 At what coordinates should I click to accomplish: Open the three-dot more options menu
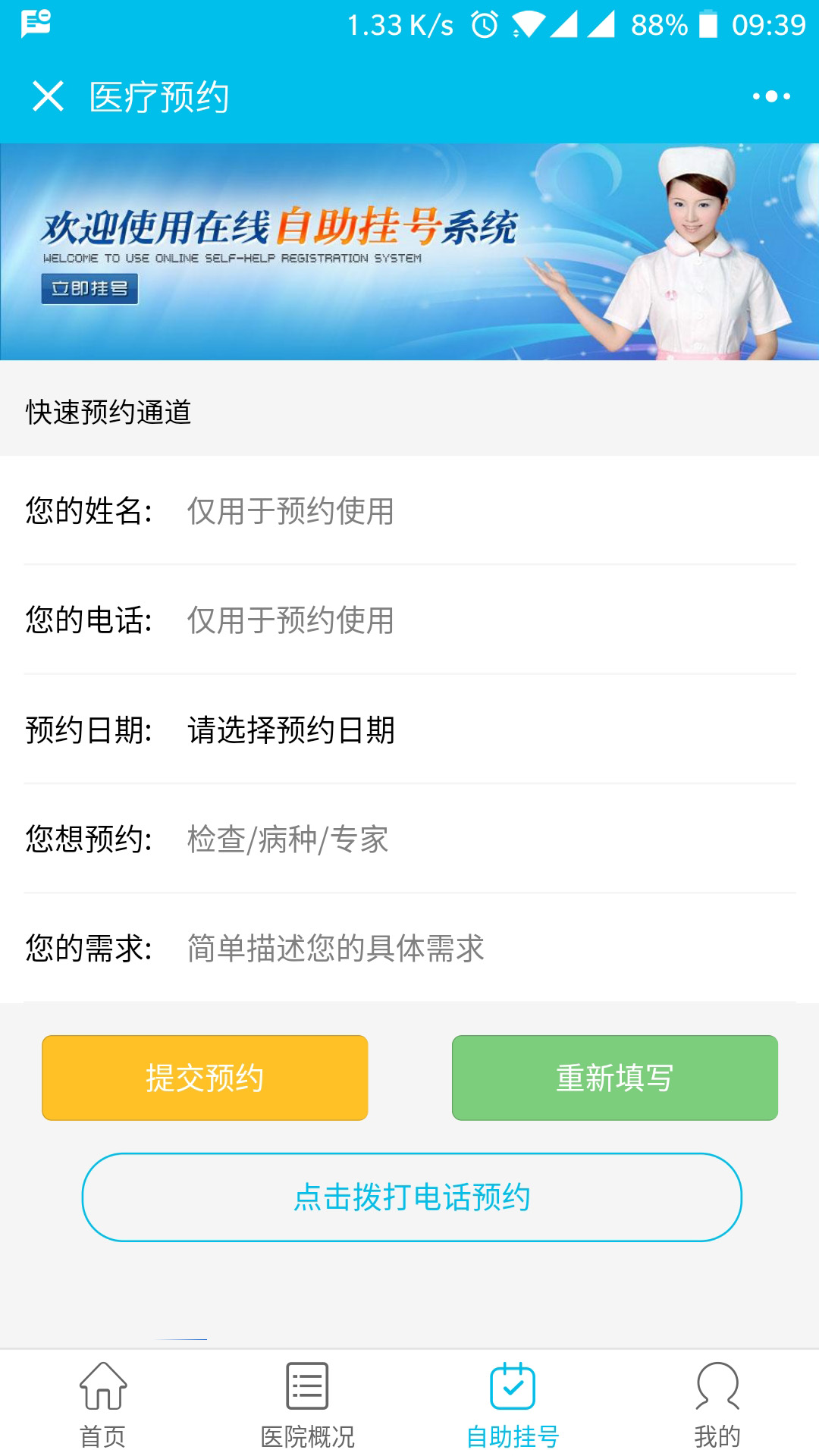click(x=771, y=96)
